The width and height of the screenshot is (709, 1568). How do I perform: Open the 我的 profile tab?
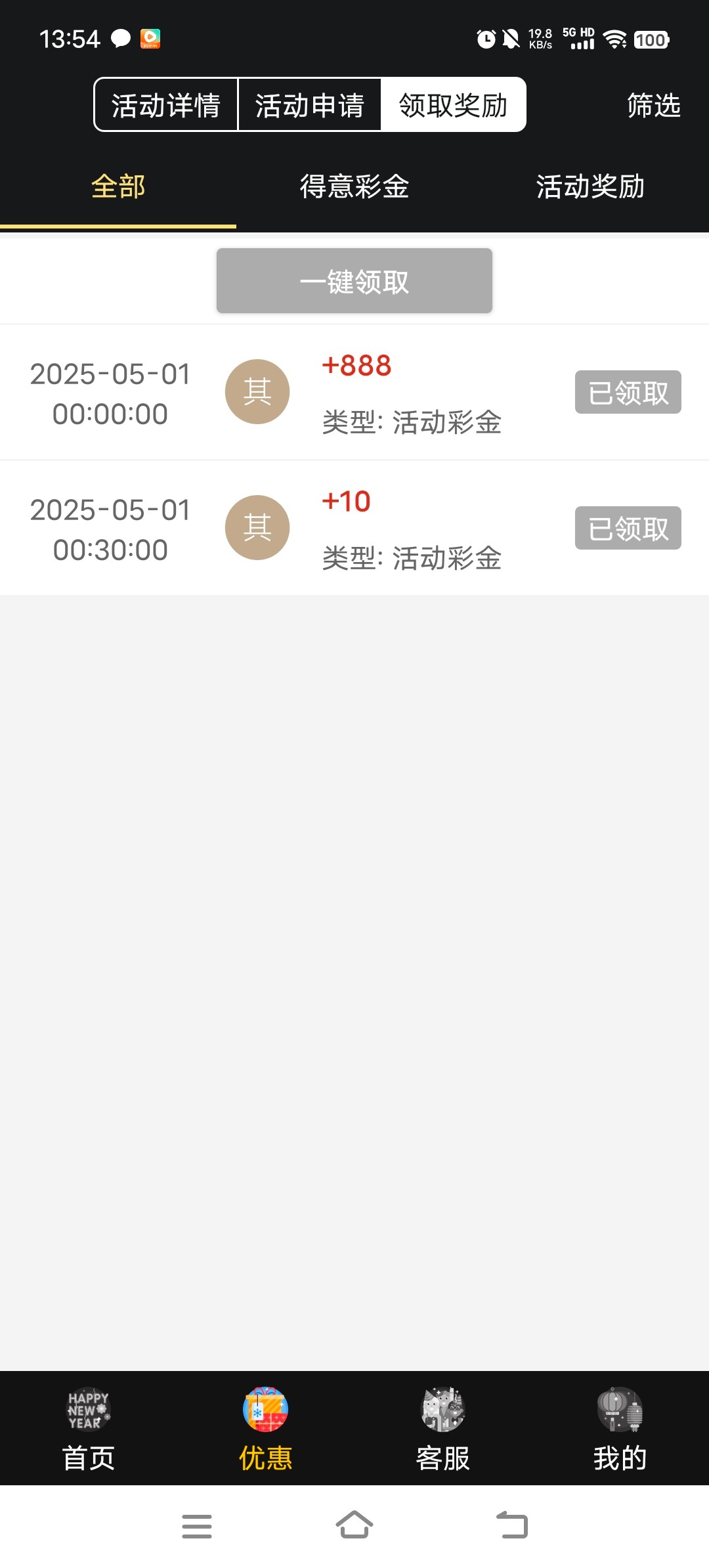point(620,1428)
